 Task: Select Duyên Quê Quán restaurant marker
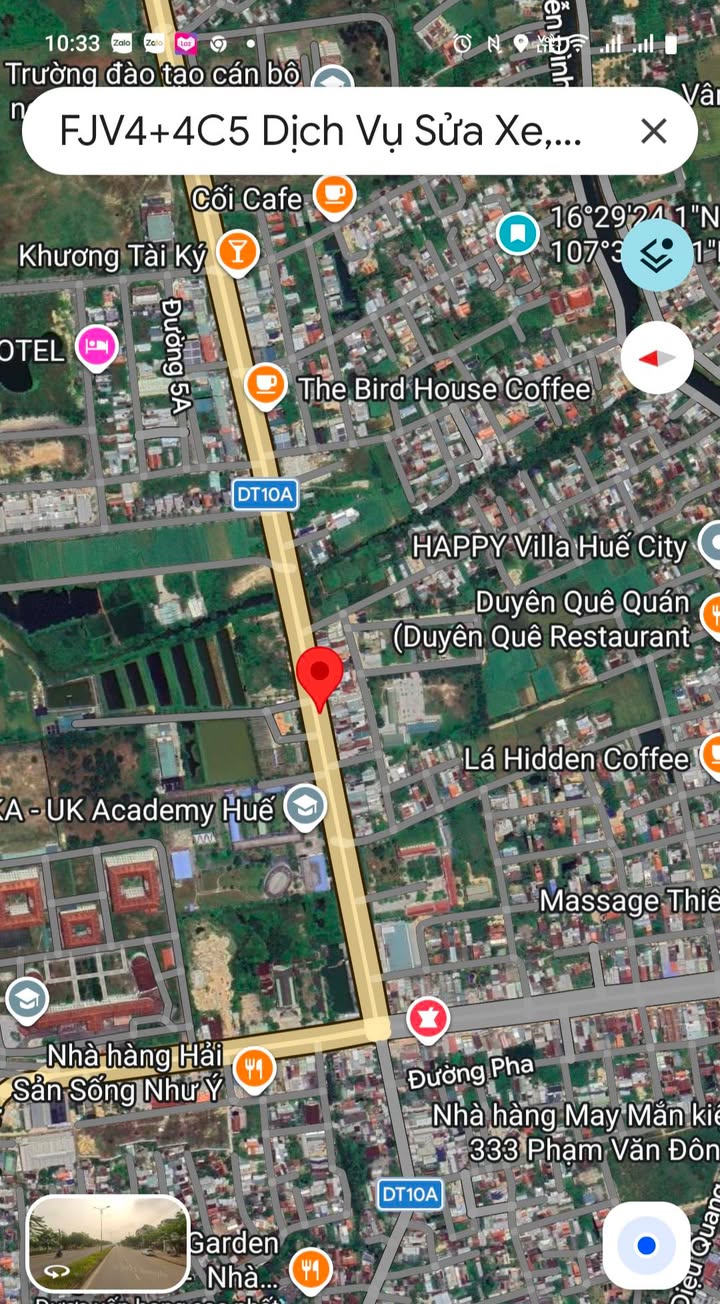(712, 613)
